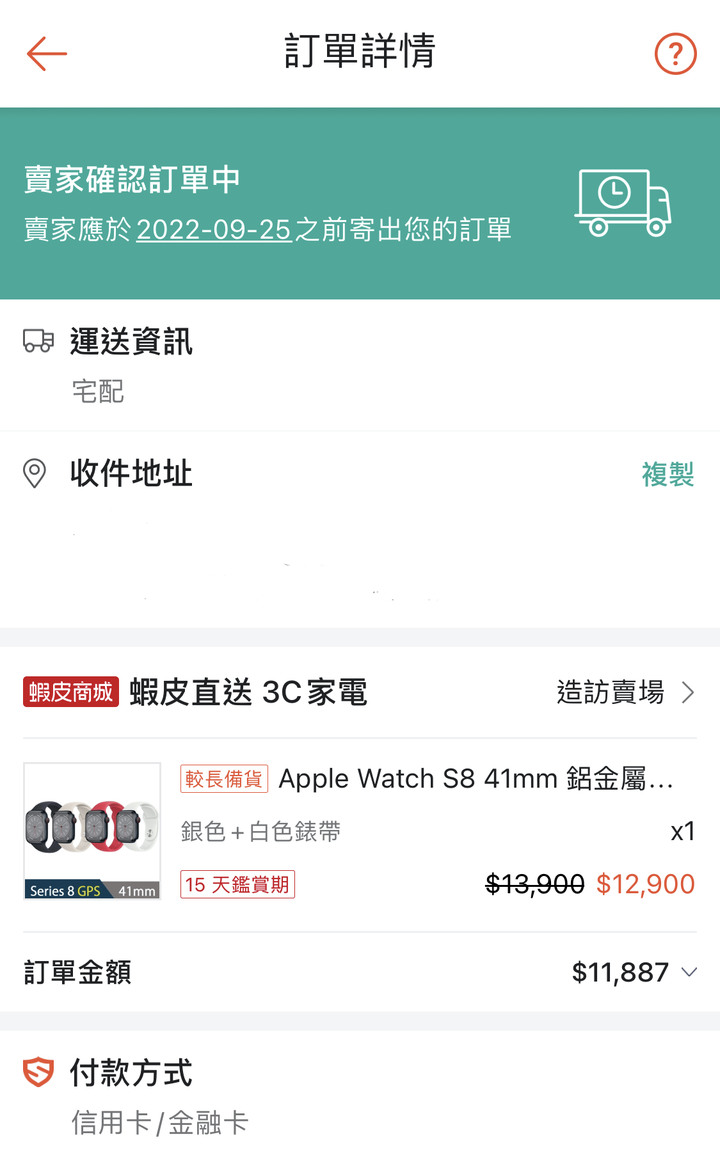Click the red 蝦皮商城 mall badge
This screenshot has height=1162, width=720.
click(72, 691)
